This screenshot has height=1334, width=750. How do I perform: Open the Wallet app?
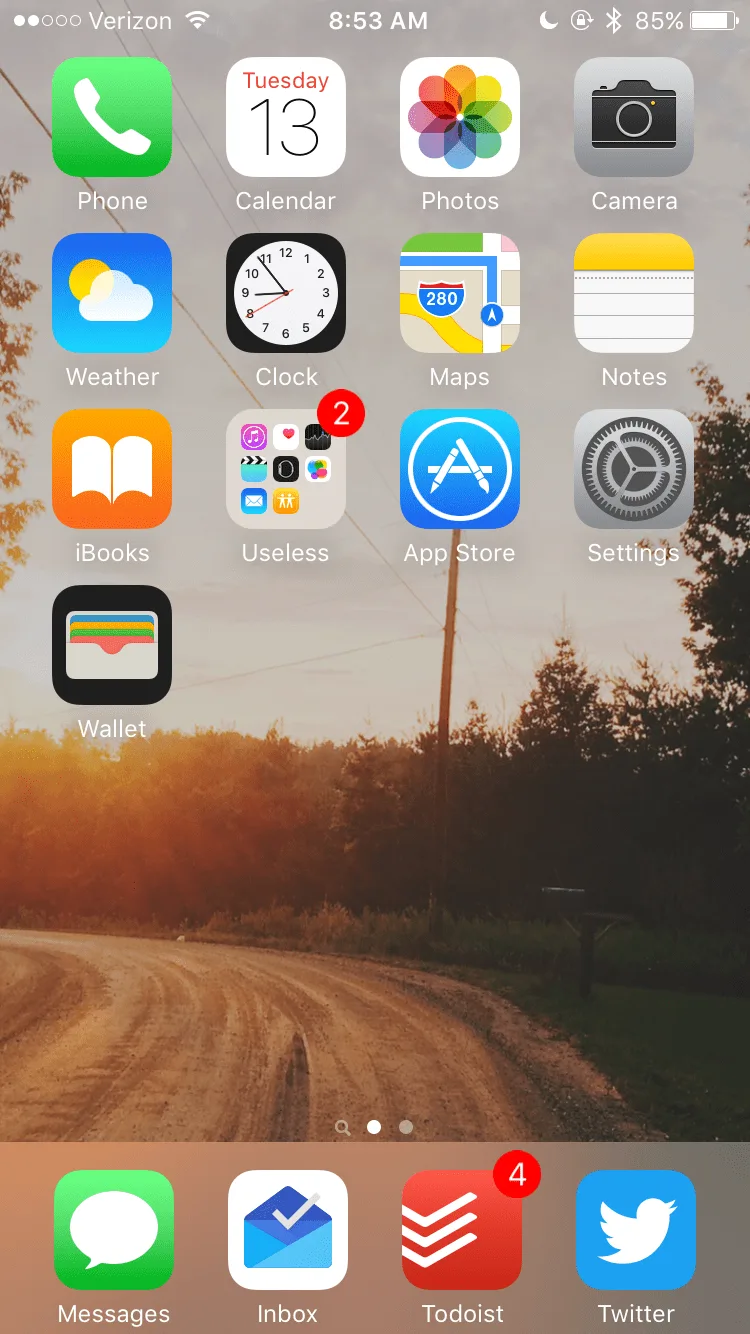112,645
